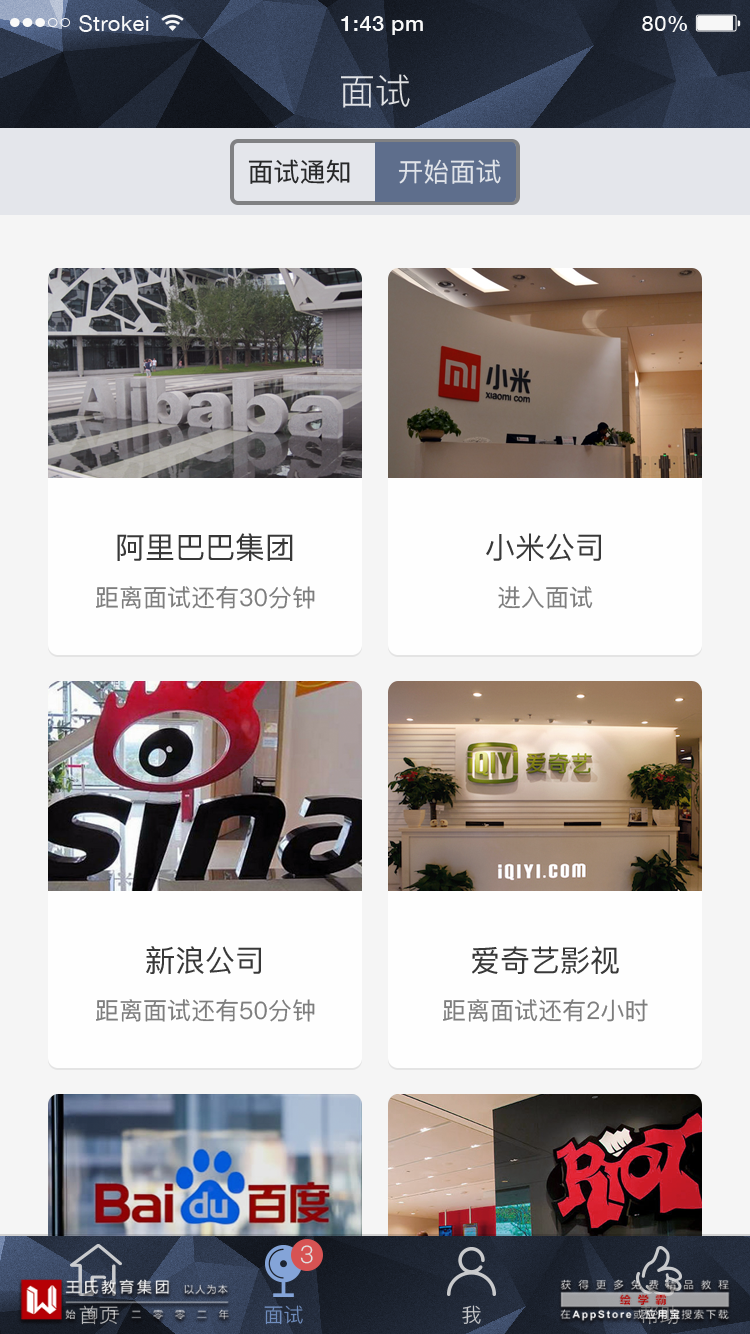Open the Riot interview card
Image resolution: width=750 pixels, height=1334 pixels.
coord(545,1165)
